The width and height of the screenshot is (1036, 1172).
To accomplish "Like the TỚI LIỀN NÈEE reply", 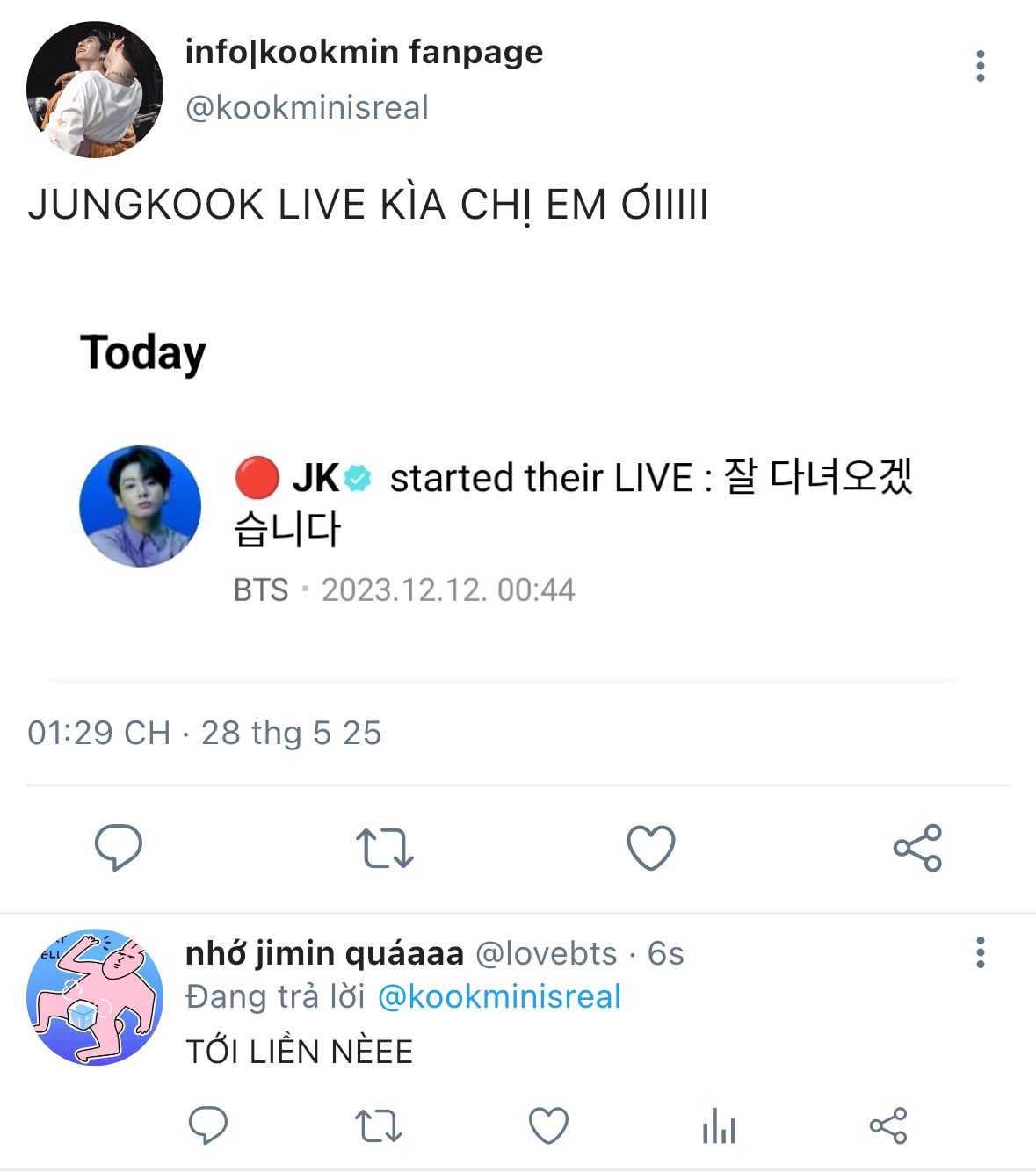I will coord(548,1125).
